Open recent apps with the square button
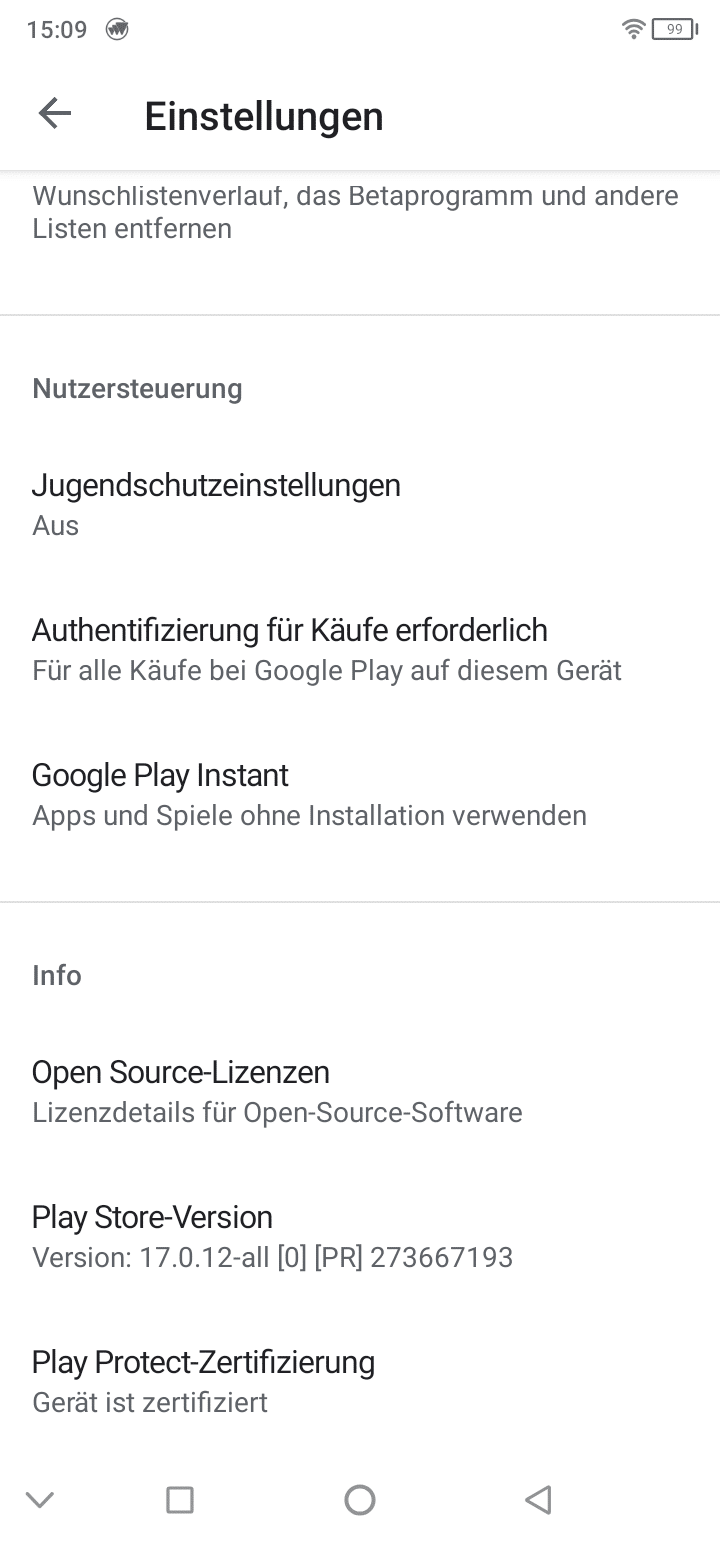The image size is (720, 1548). click(180, 1499)
